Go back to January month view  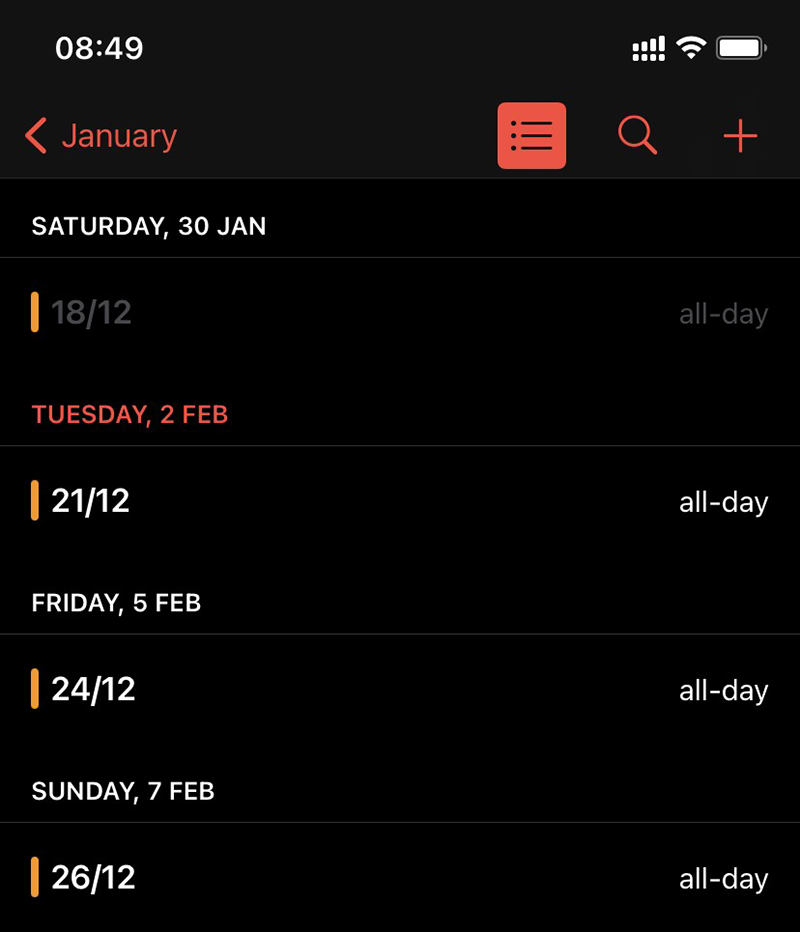(101, 136)
